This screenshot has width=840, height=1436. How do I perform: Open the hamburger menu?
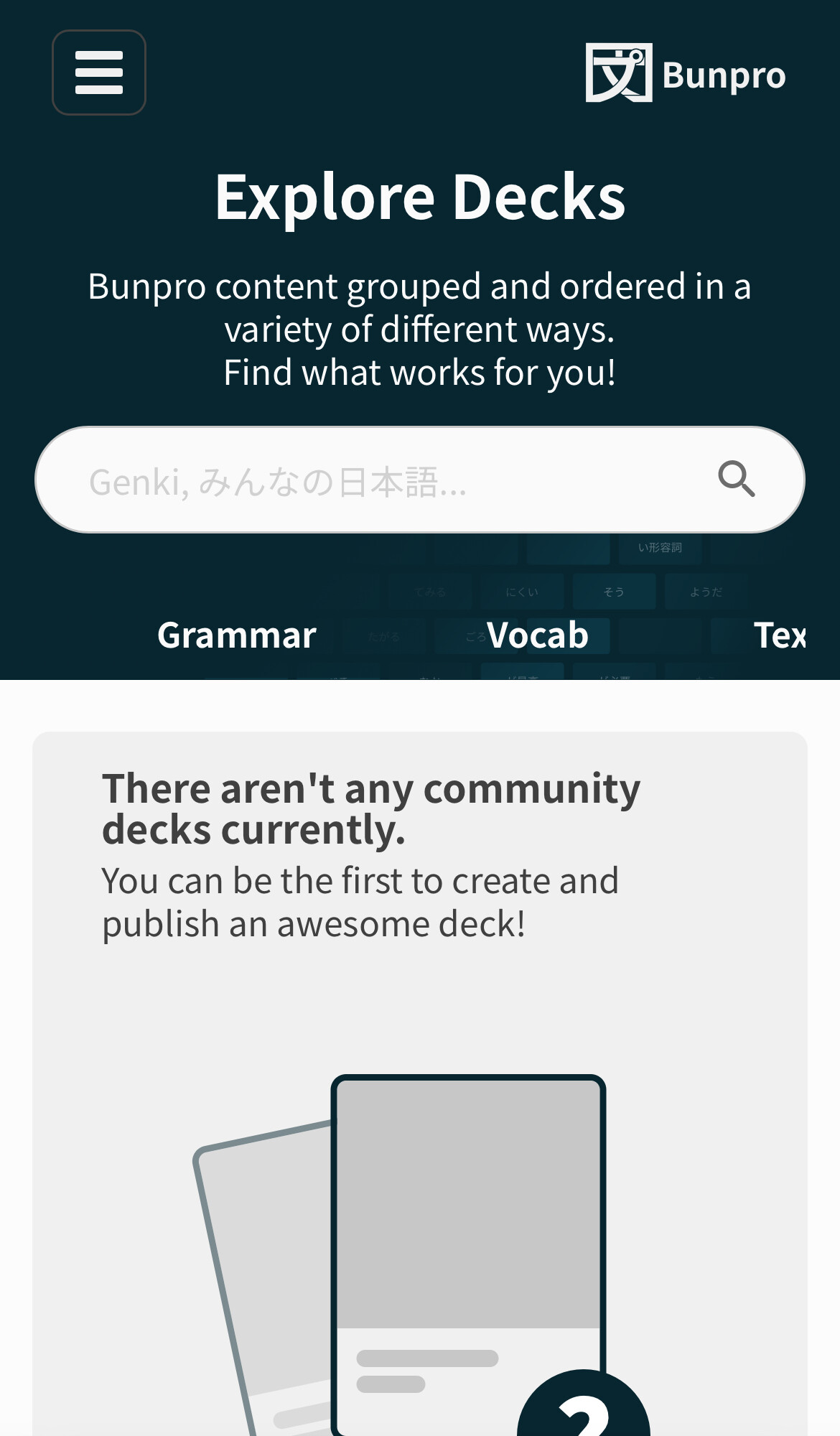pos(99,73)
